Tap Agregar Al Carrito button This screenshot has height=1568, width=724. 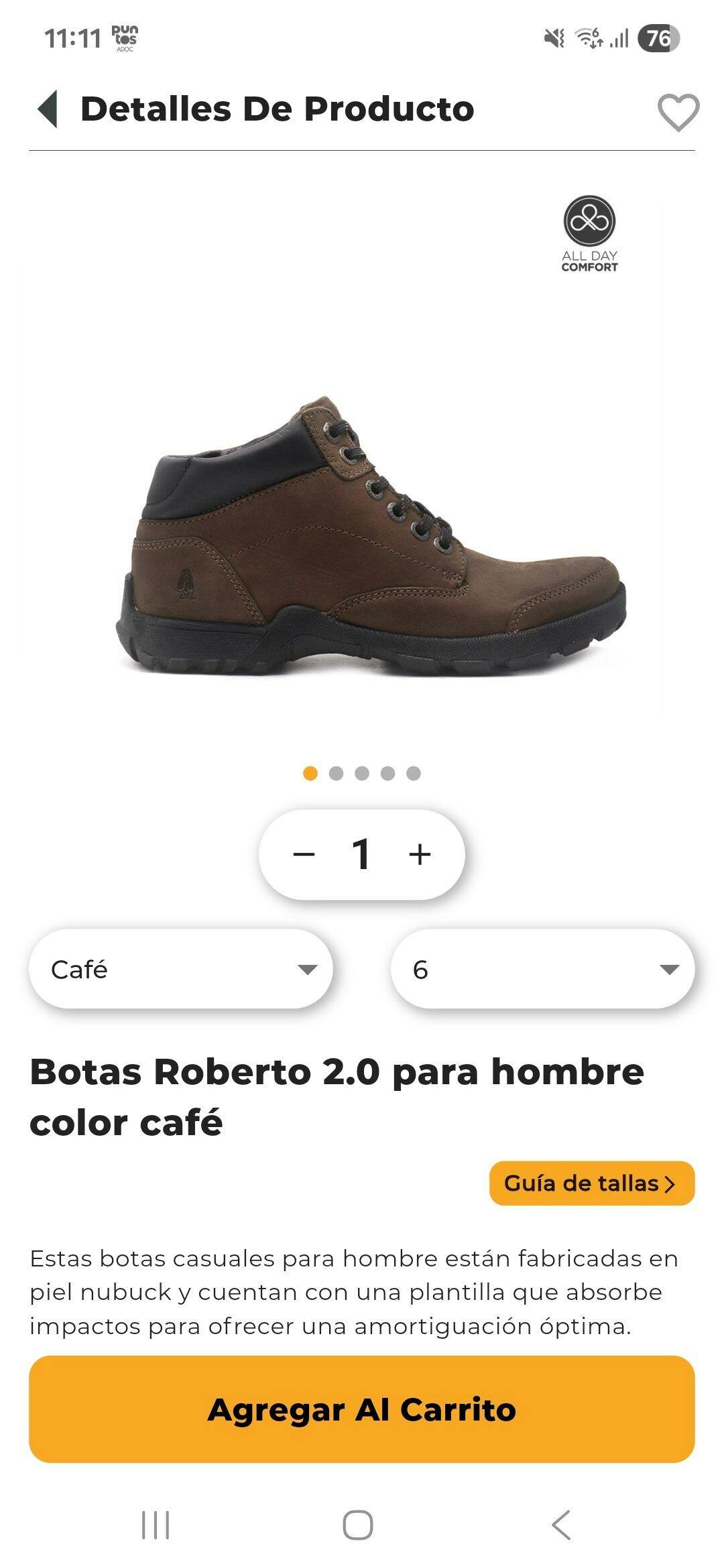tap(362, 1410)
